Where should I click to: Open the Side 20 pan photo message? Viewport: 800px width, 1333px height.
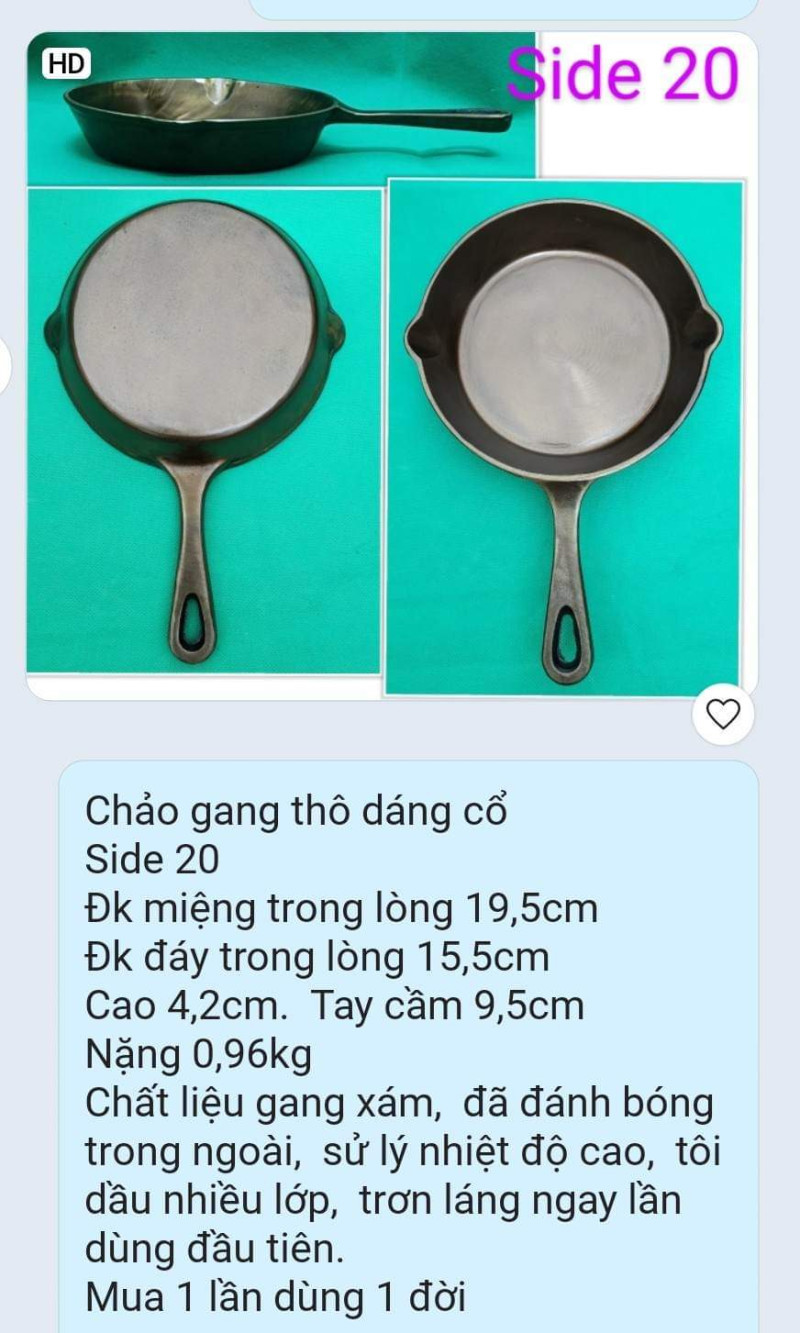tap(390, 365)
